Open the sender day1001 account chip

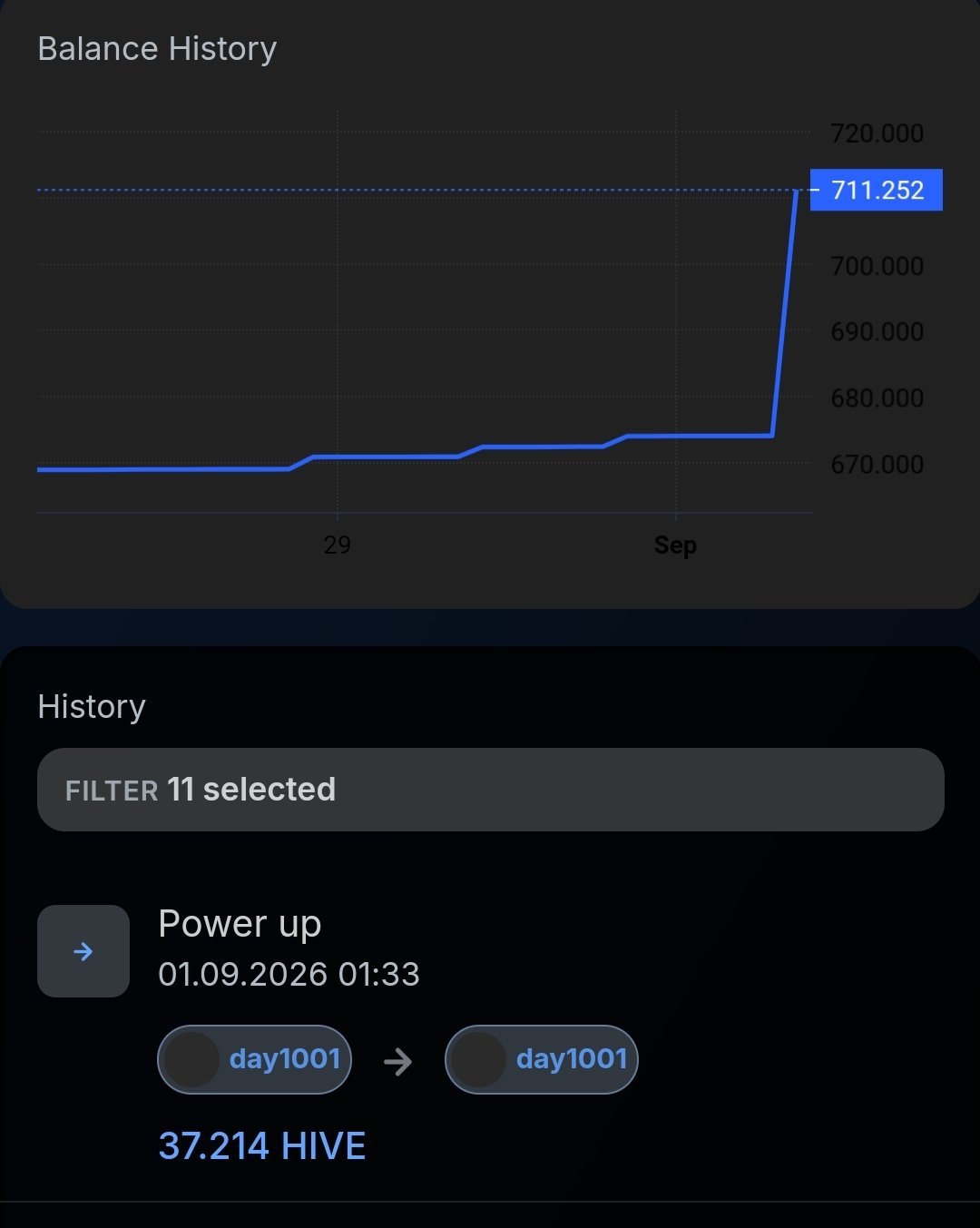point(254,1059)
